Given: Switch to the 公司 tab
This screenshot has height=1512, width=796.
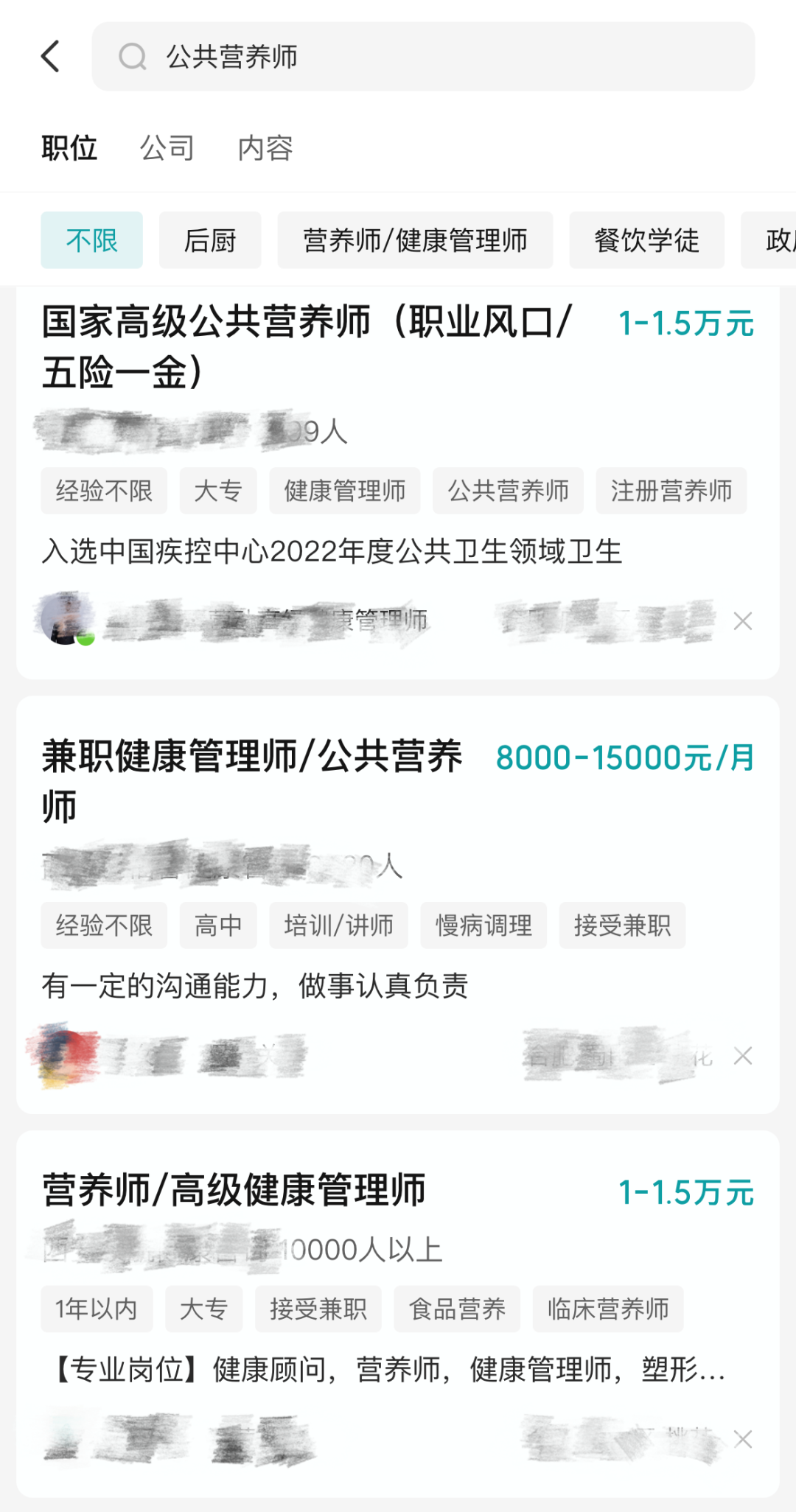Looking at the screenshot, I should pos(167,147).
